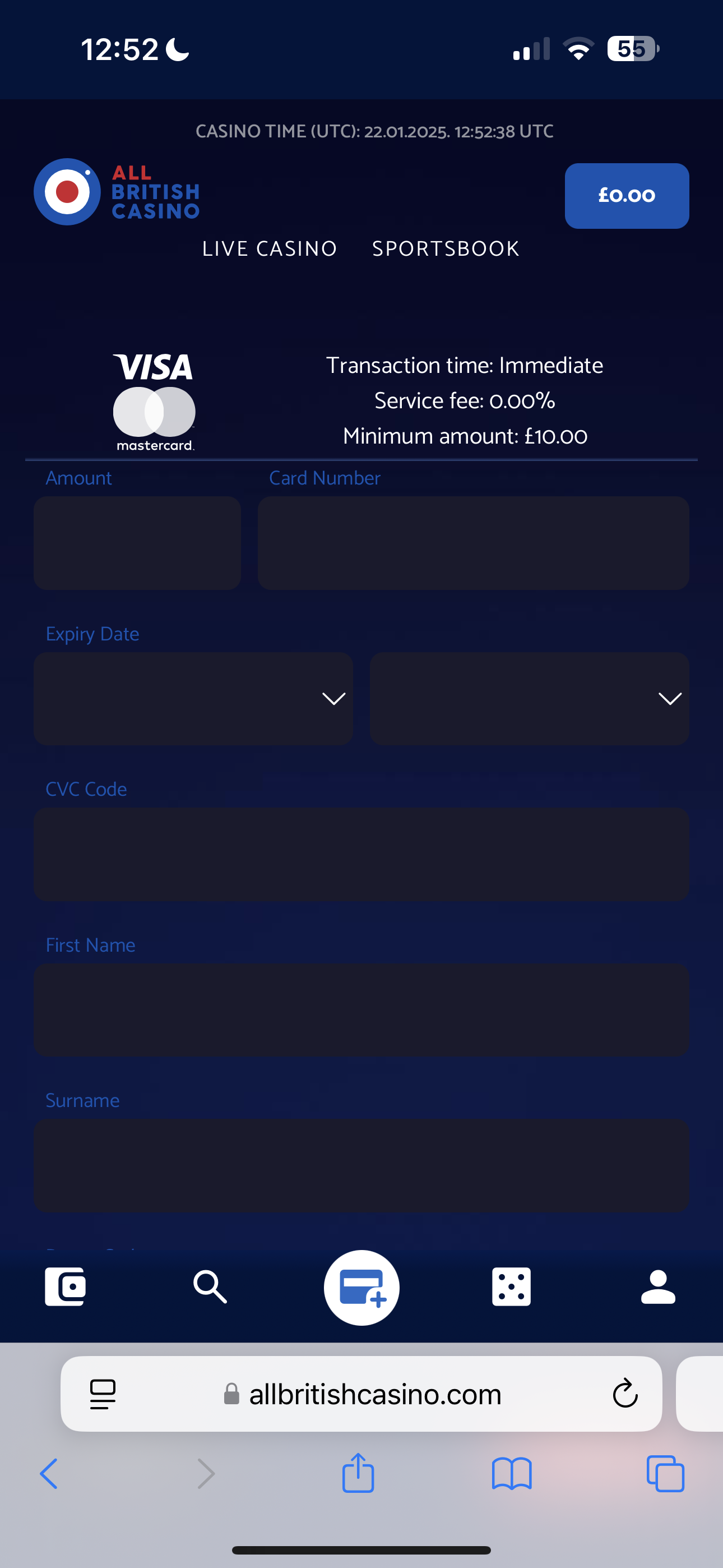This screenshot has height=1568, width=723.
Task: Tap the First Name field
Action: point(361,1009)
